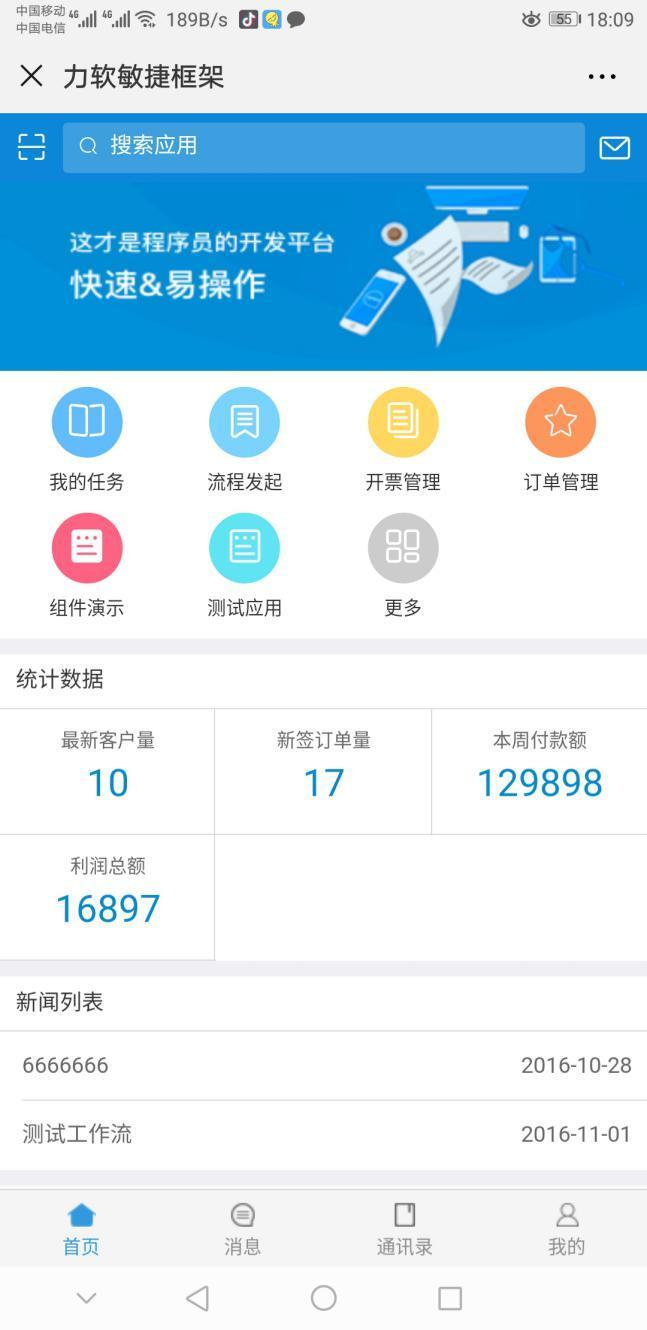This screenshot has height=1330, width=647.
Task: Open news item 6666666
Action: point(323,1065)
